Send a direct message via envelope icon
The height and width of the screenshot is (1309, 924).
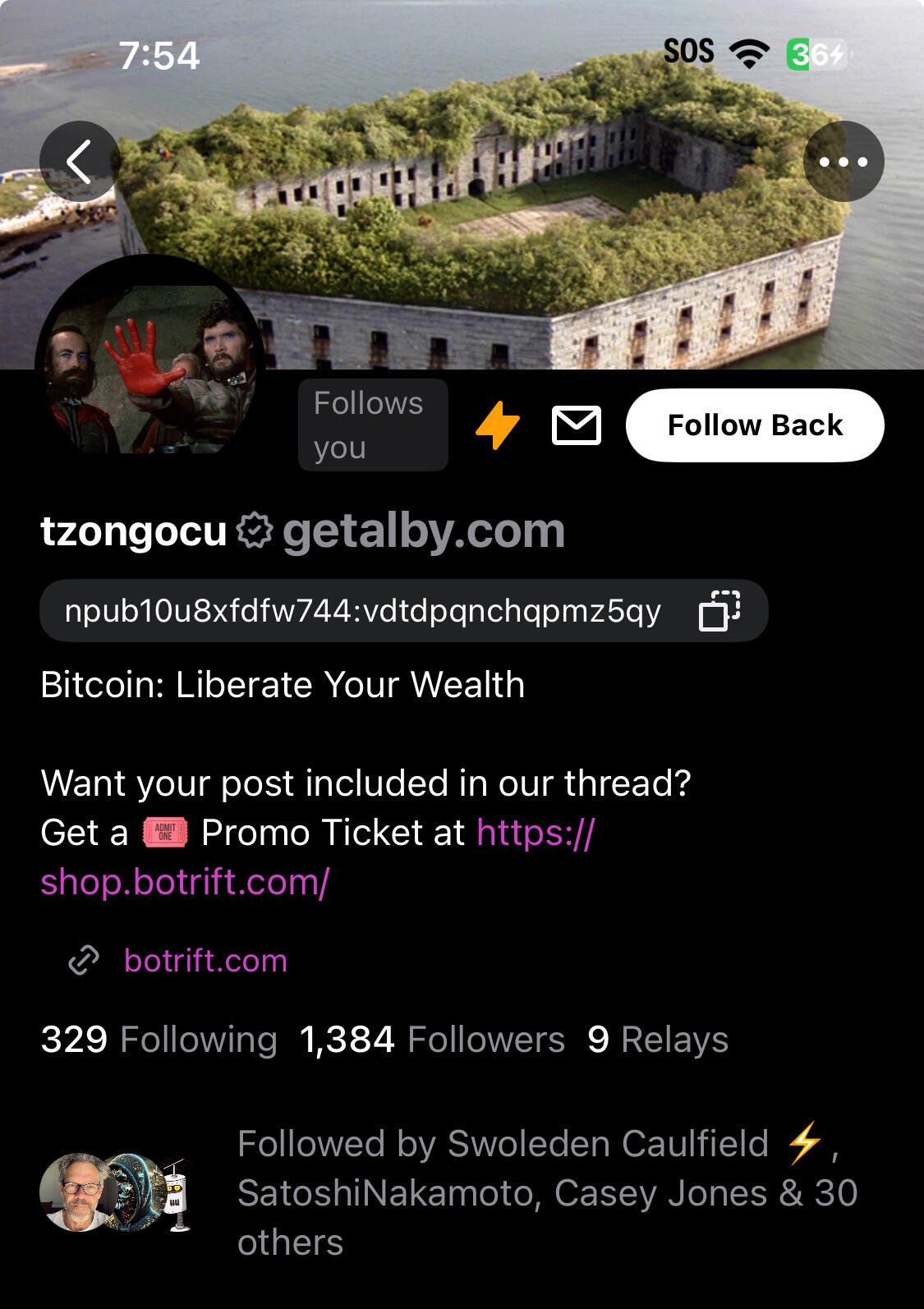(576, 425)
